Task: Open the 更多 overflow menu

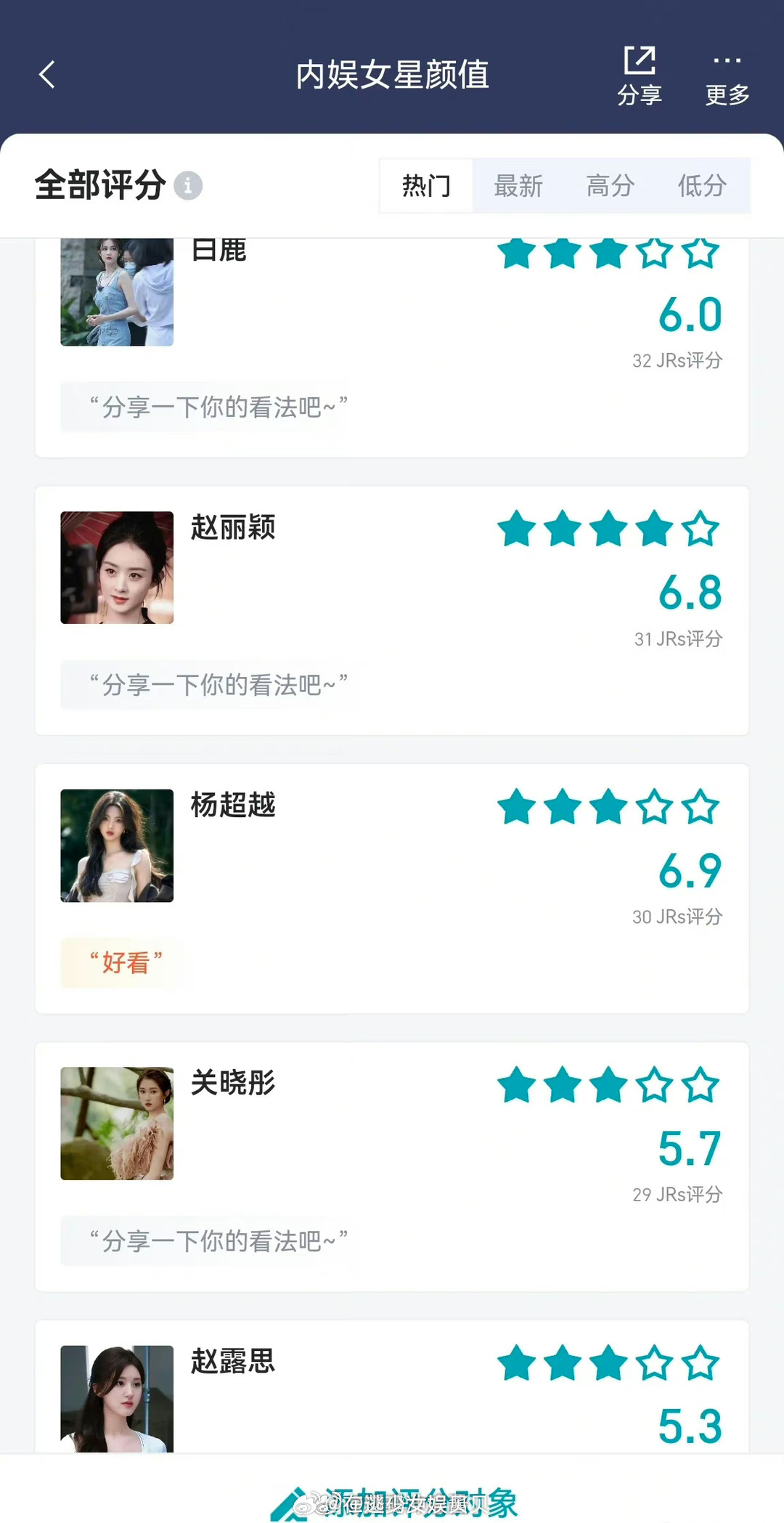Action: click(727, 75)
